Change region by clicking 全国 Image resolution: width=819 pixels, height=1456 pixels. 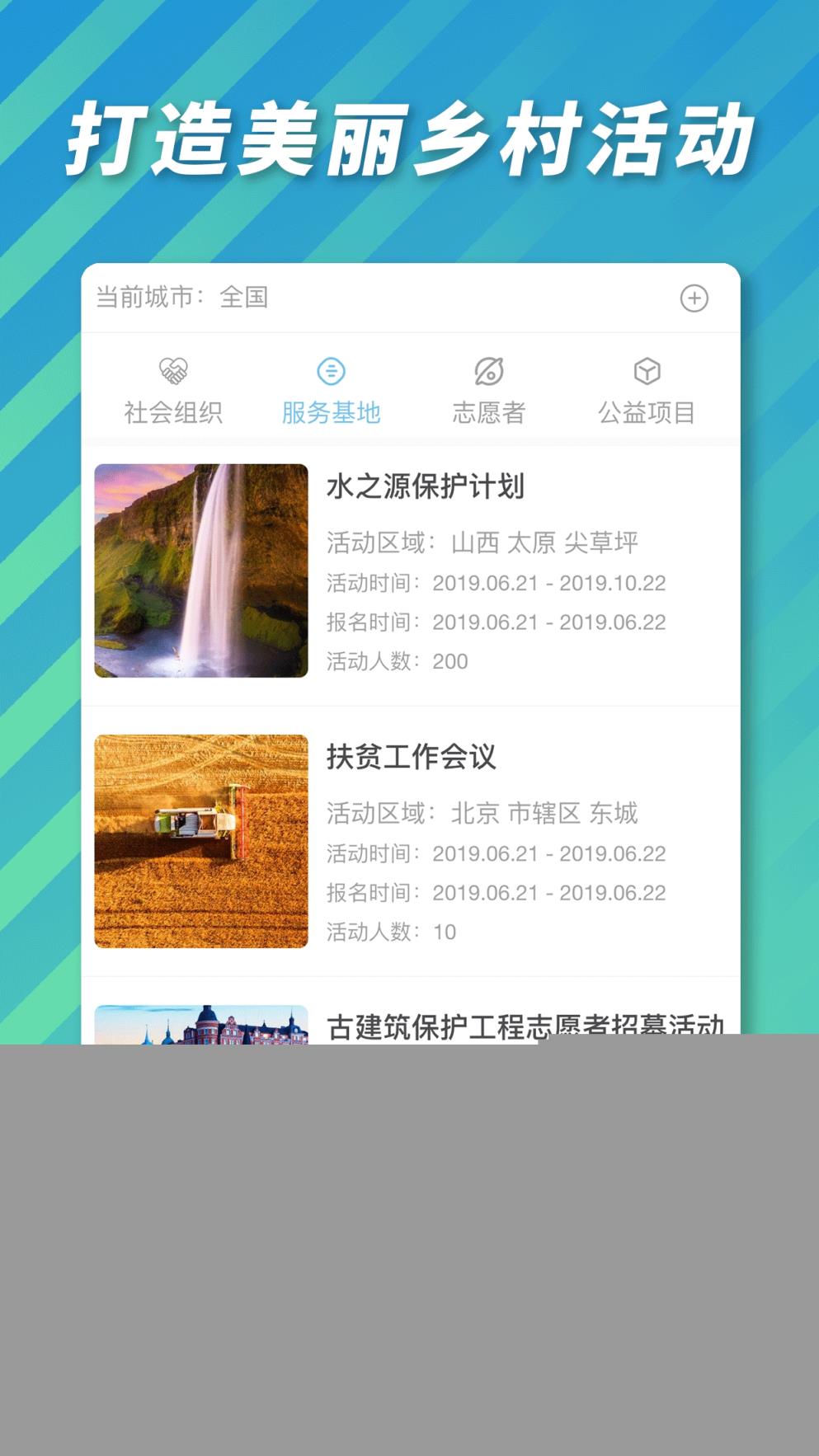point(245,298)
